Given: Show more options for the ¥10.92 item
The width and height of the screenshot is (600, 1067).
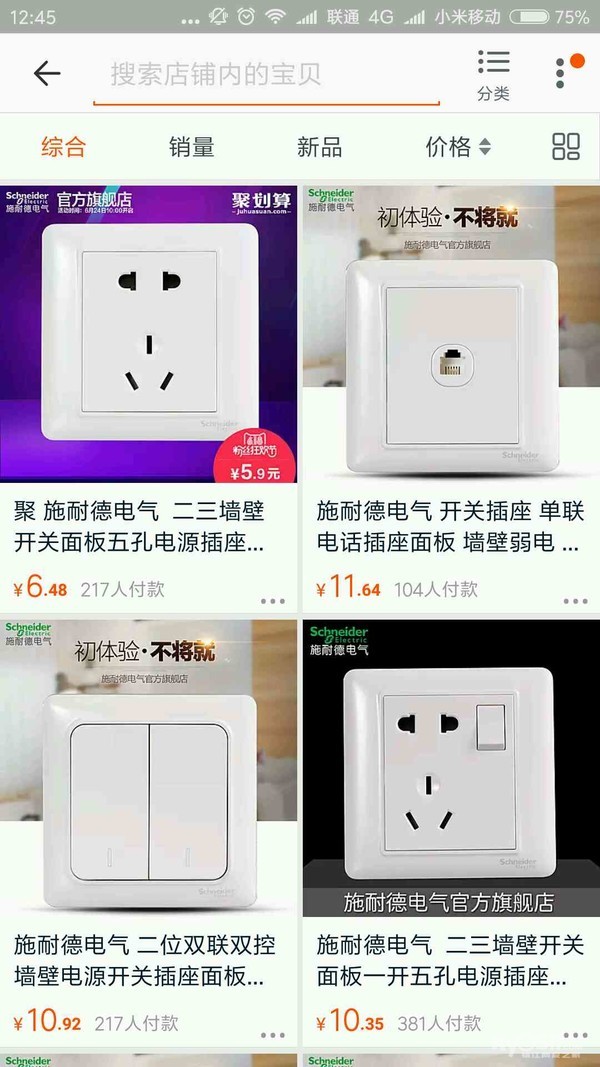Looking at the screenshot, I should (x=273, y=1037).
